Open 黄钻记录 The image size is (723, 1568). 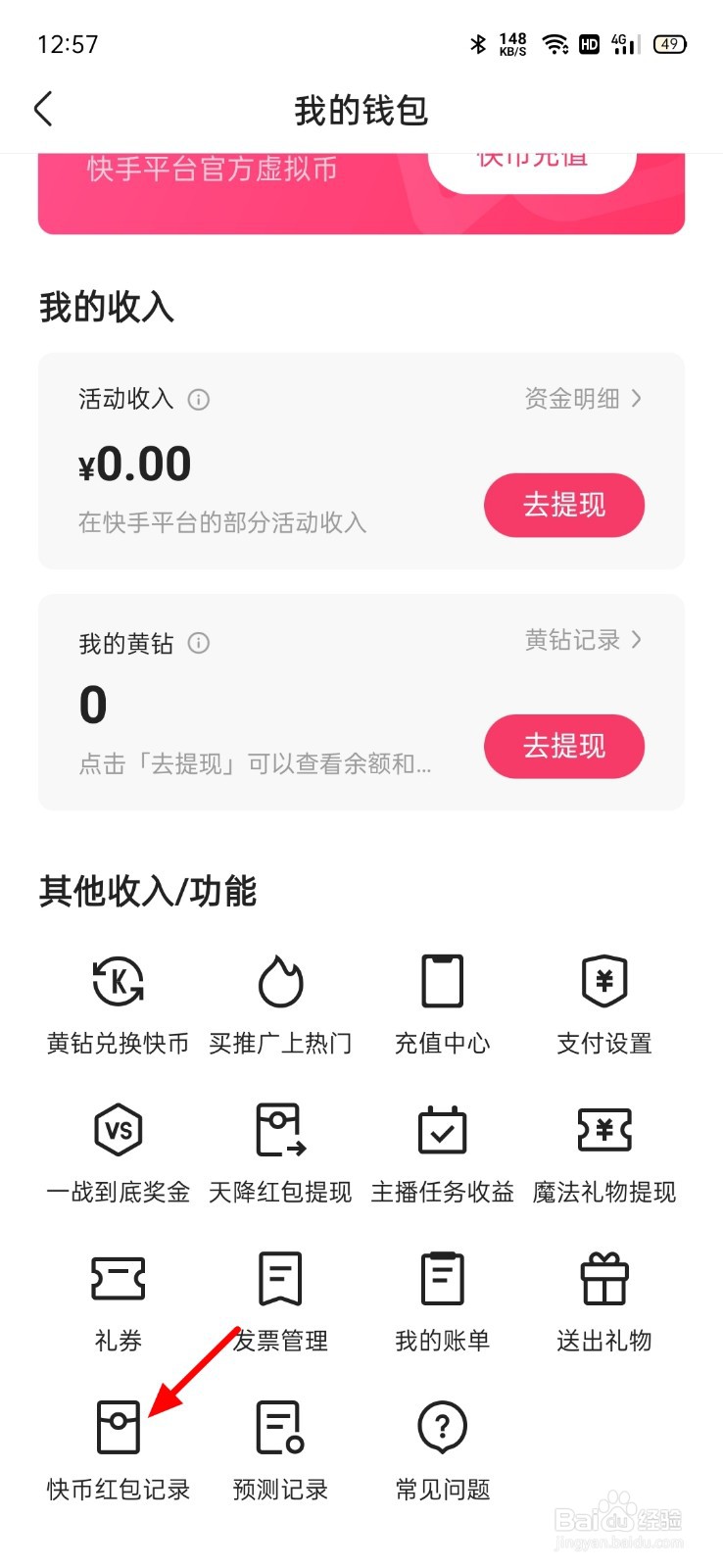[x=583, y=640]
